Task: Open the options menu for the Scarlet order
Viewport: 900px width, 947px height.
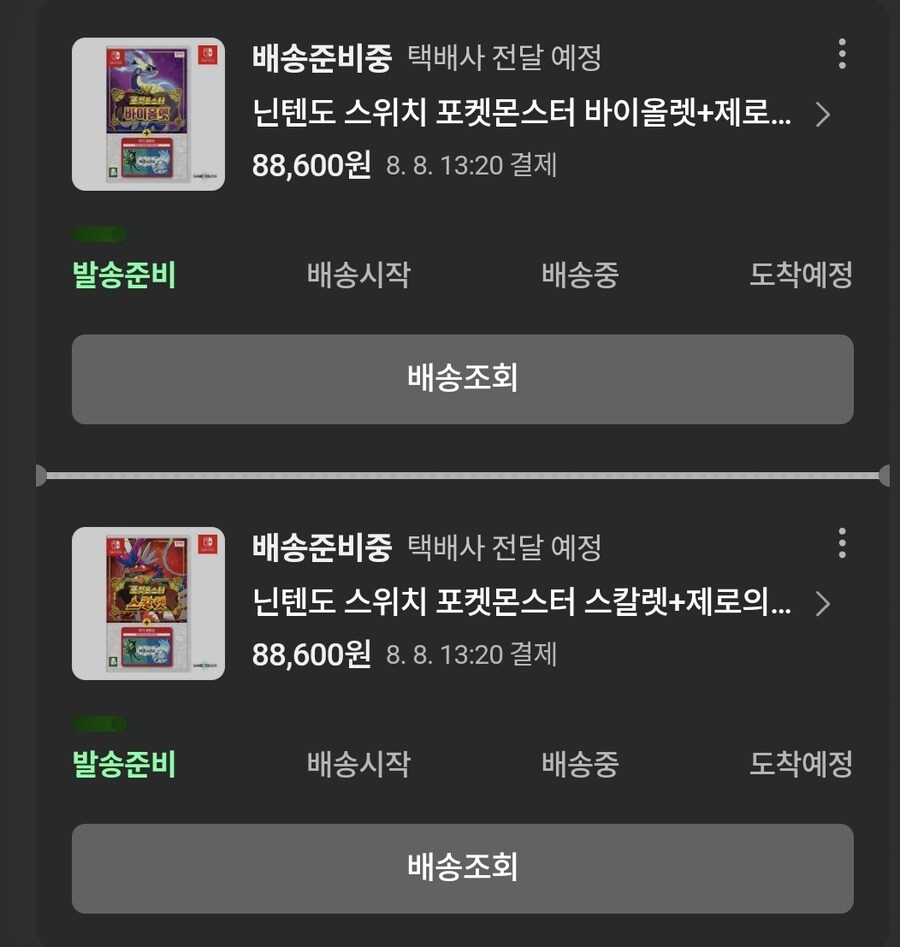Action: [x=842, y=544]
